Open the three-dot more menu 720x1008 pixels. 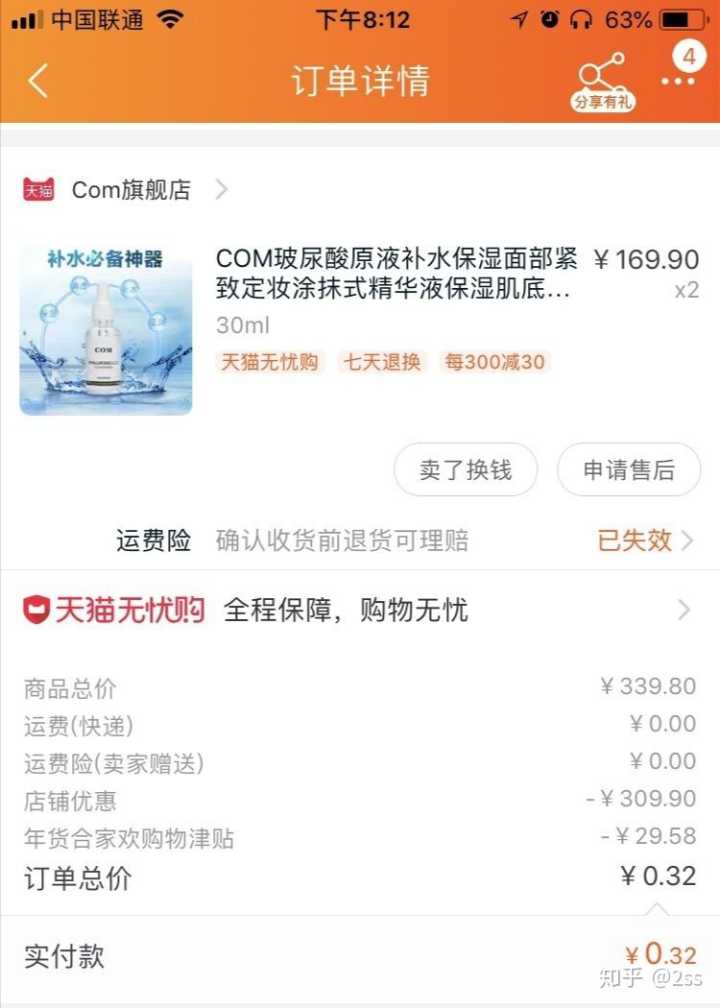point(677,80)
